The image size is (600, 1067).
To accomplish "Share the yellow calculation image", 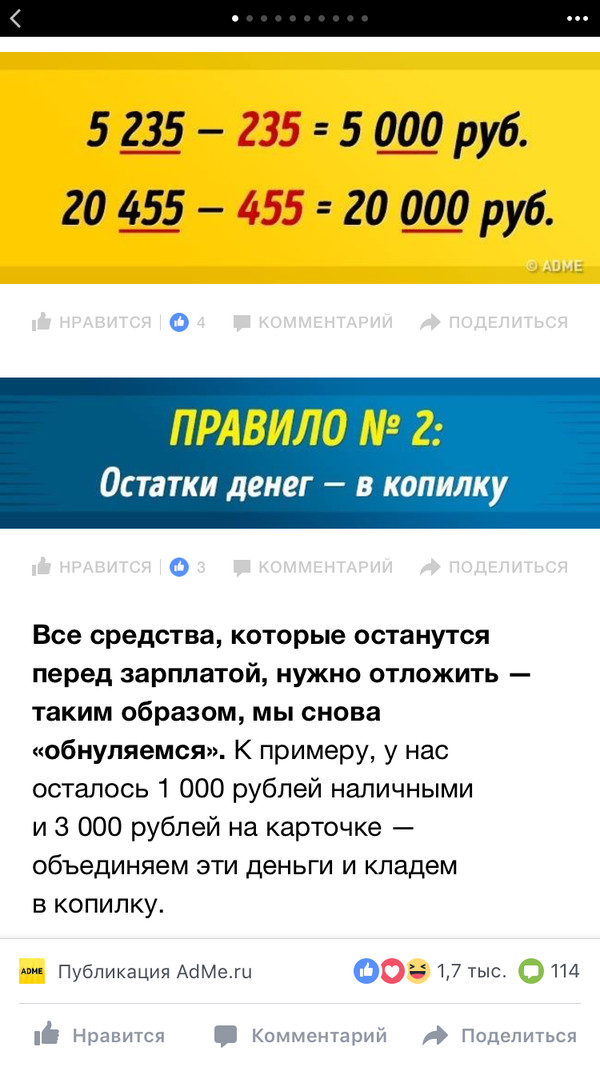I will click(x=494, y=322).
